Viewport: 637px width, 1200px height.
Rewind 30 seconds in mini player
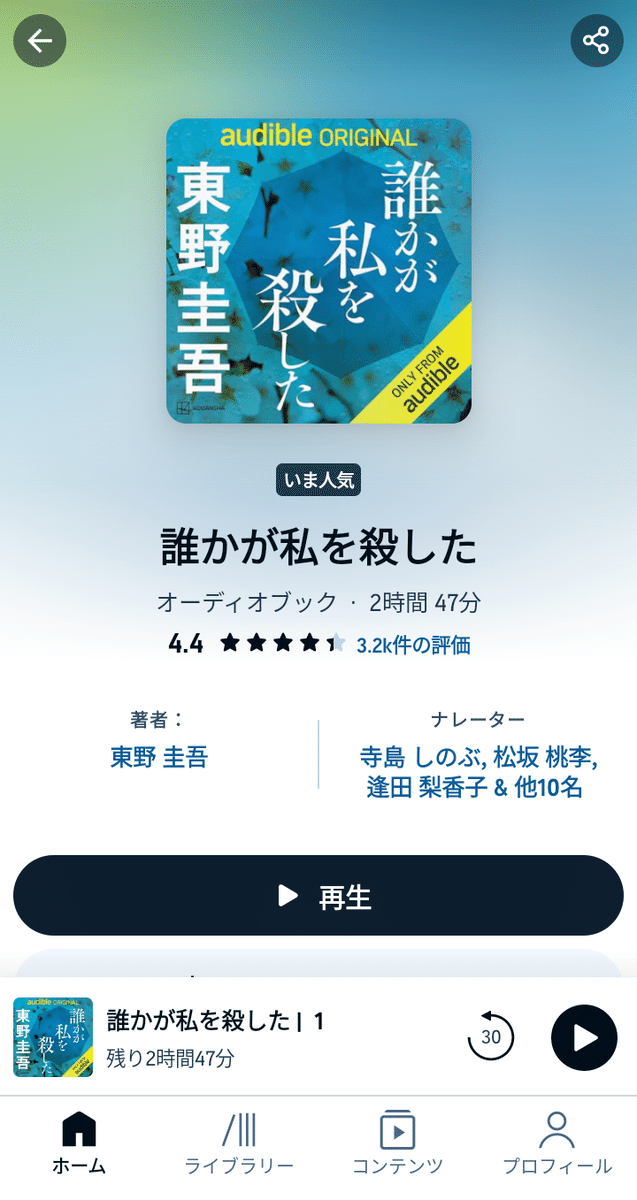pos(490,1037)
